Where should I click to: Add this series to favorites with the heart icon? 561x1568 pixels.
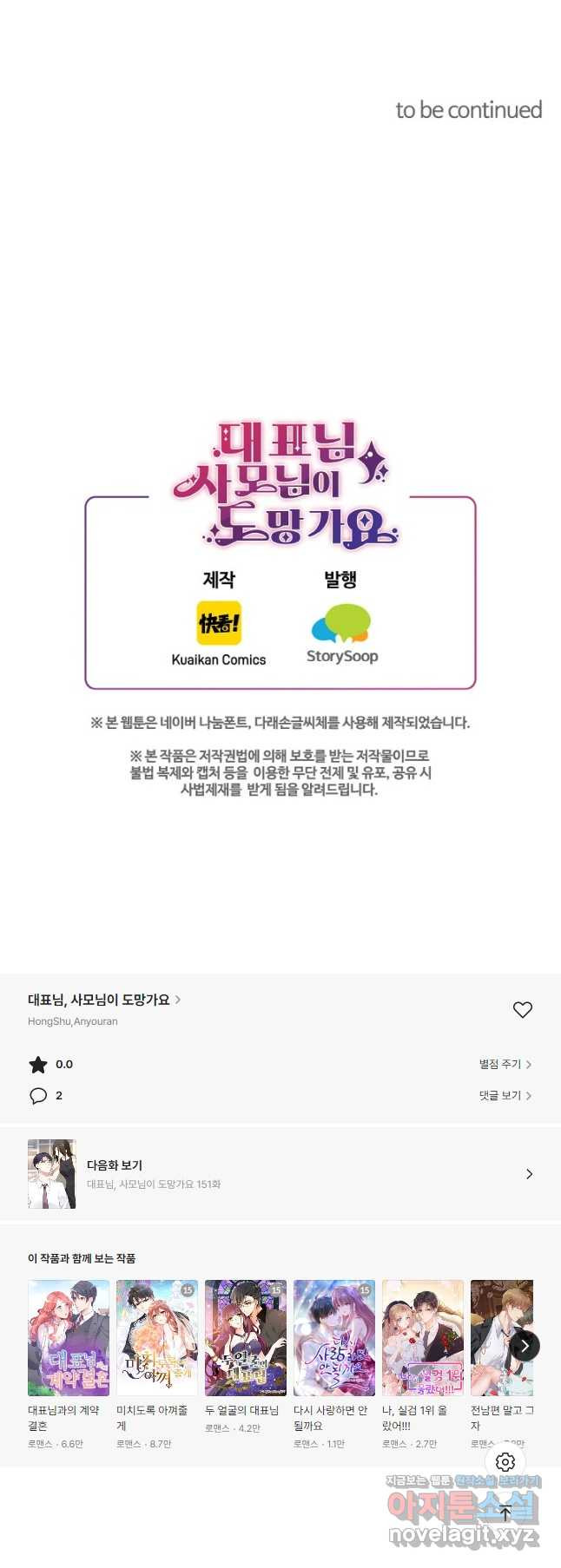522,1009
